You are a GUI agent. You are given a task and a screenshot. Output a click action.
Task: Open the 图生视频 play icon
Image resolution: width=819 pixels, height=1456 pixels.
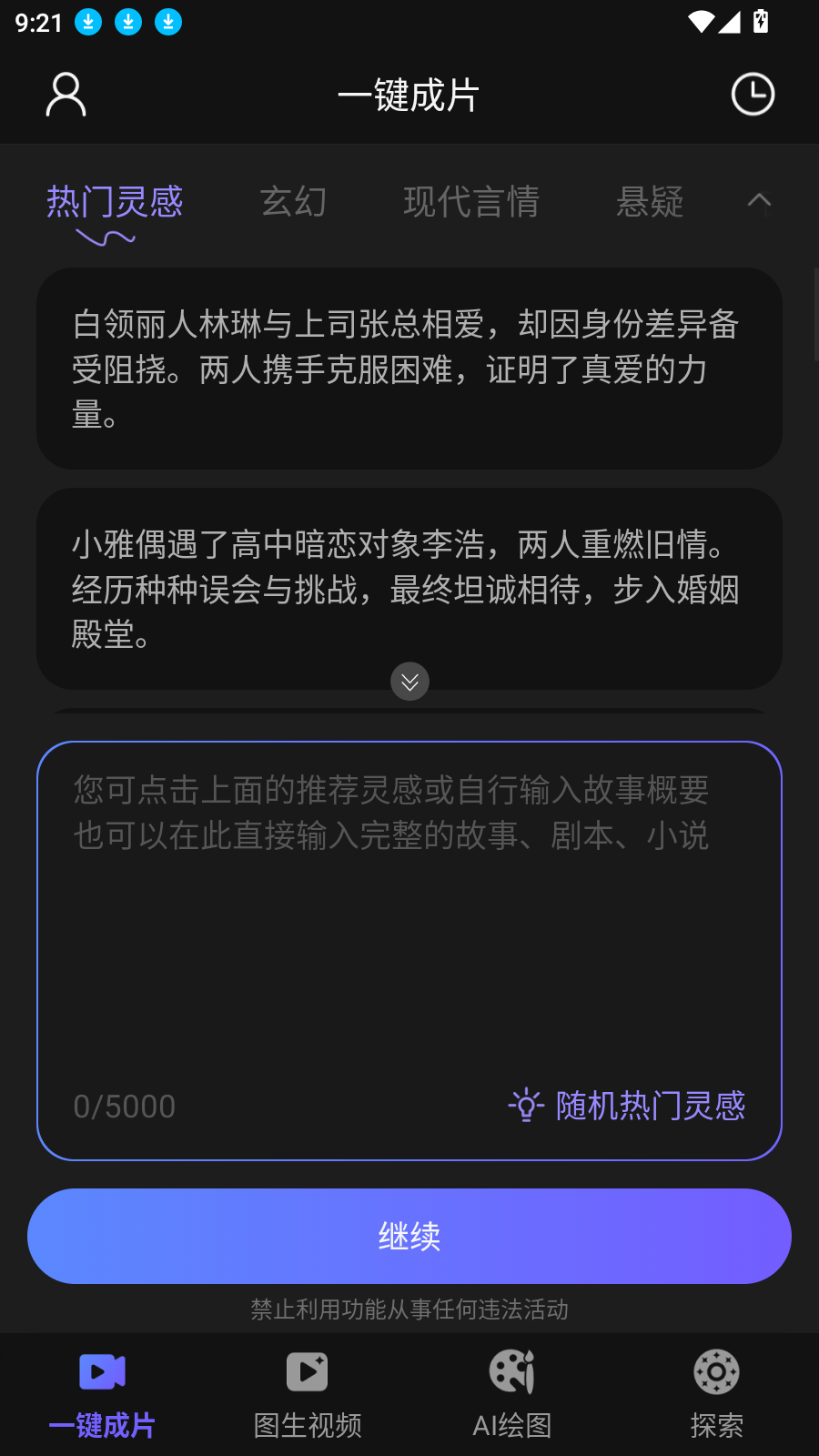point(306,1370)
